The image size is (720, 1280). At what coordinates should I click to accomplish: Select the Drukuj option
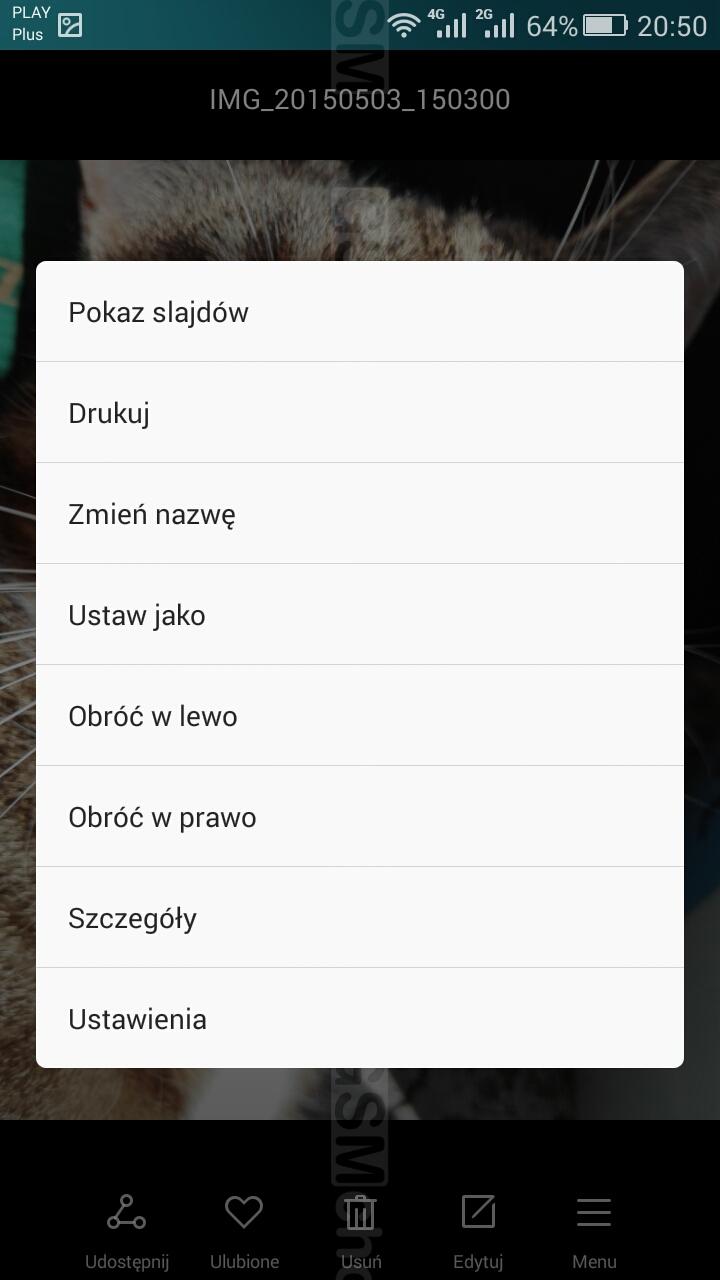(360, 413)
